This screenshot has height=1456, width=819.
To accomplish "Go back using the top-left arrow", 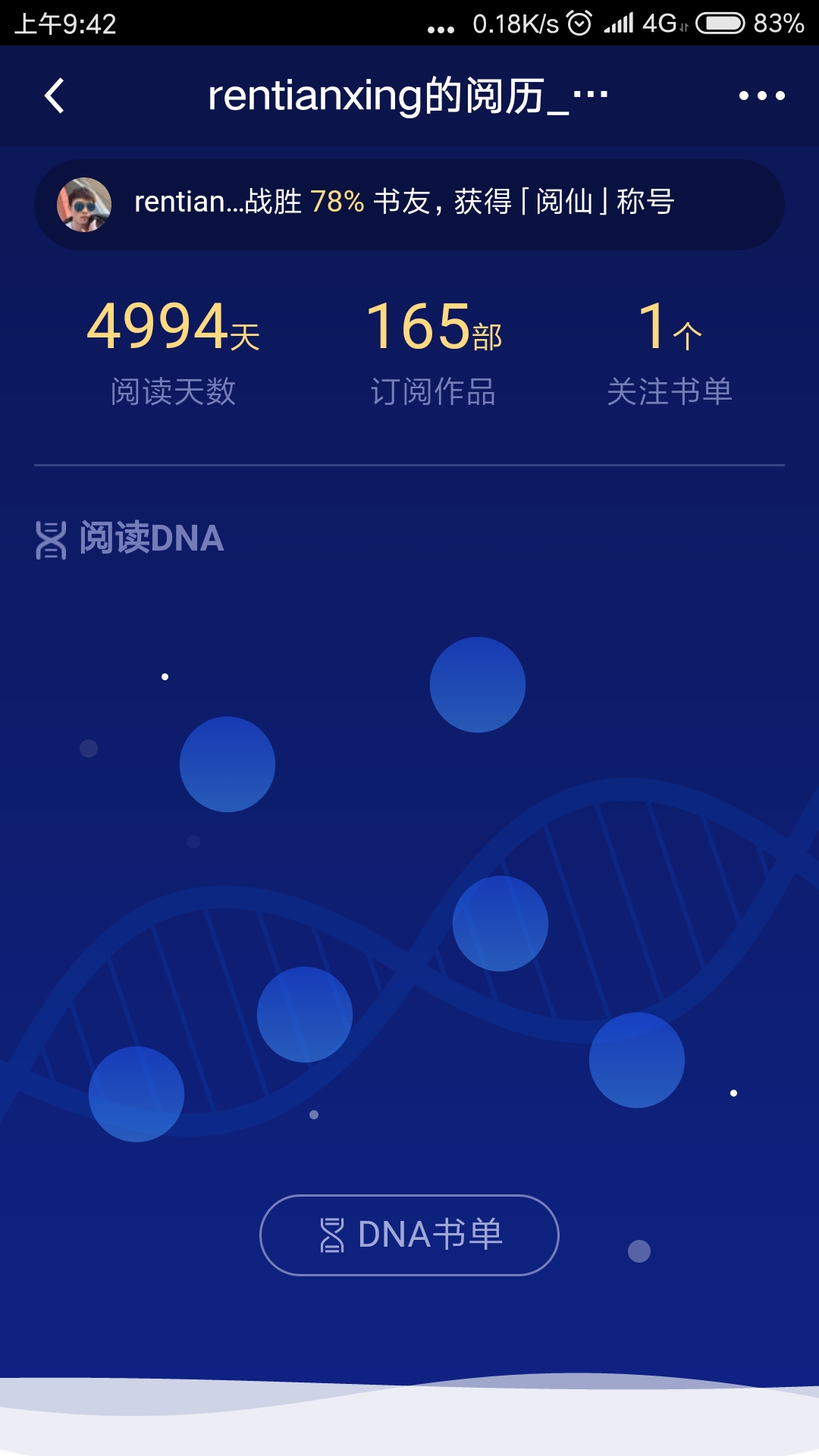I will (55, 96).
